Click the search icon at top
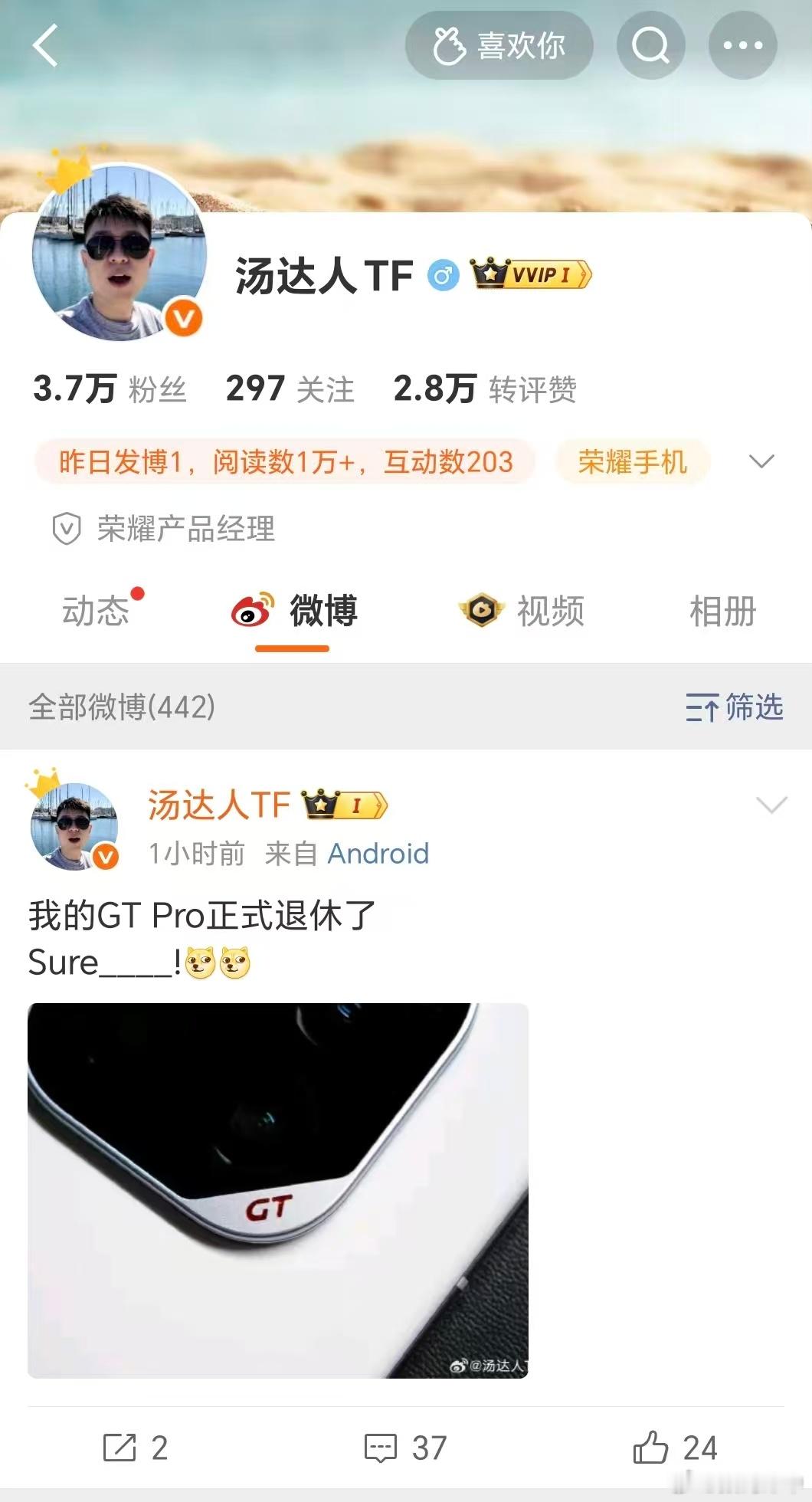The width and height of the screenshot is (812, 1502). (x=650, y=45)
